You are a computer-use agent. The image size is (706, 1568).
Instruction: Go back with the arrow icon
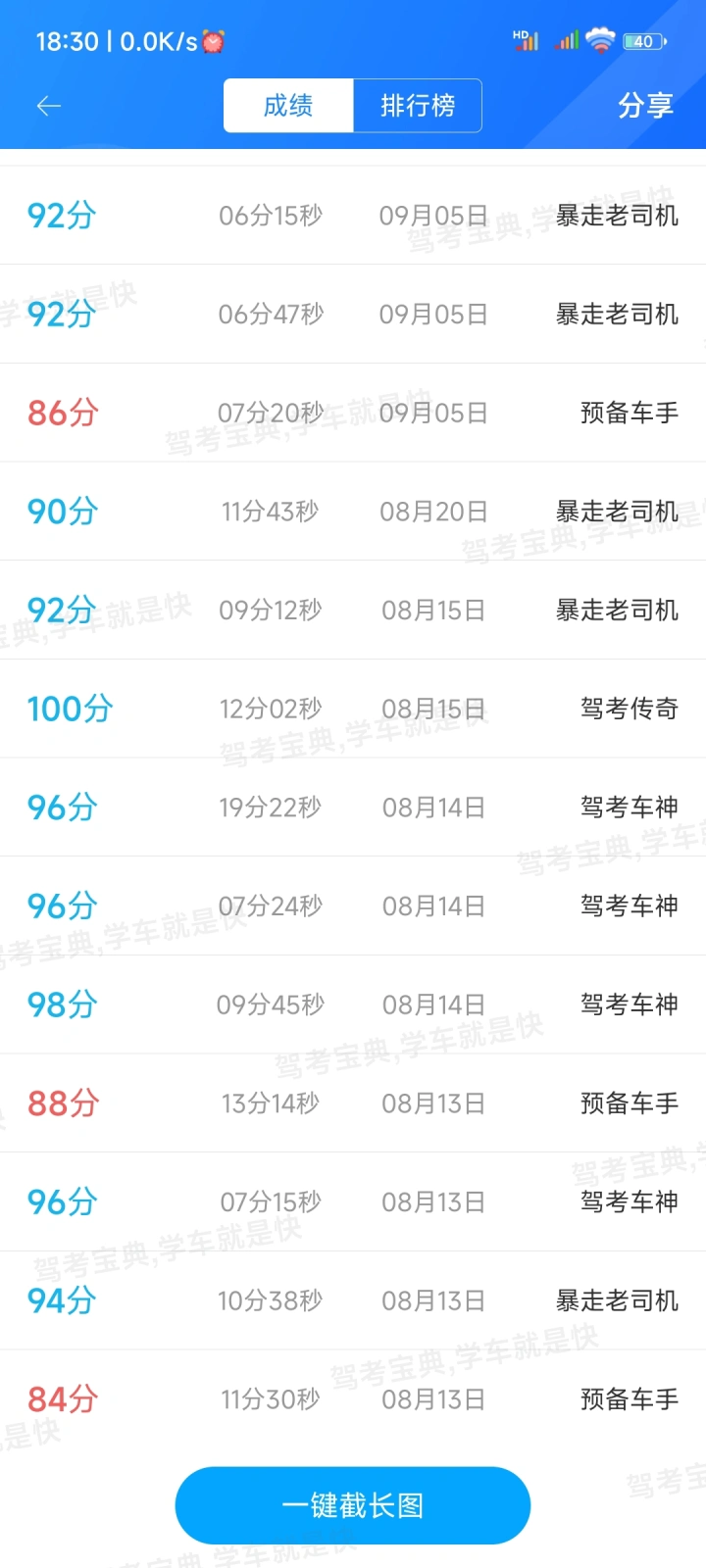[48, 106]
